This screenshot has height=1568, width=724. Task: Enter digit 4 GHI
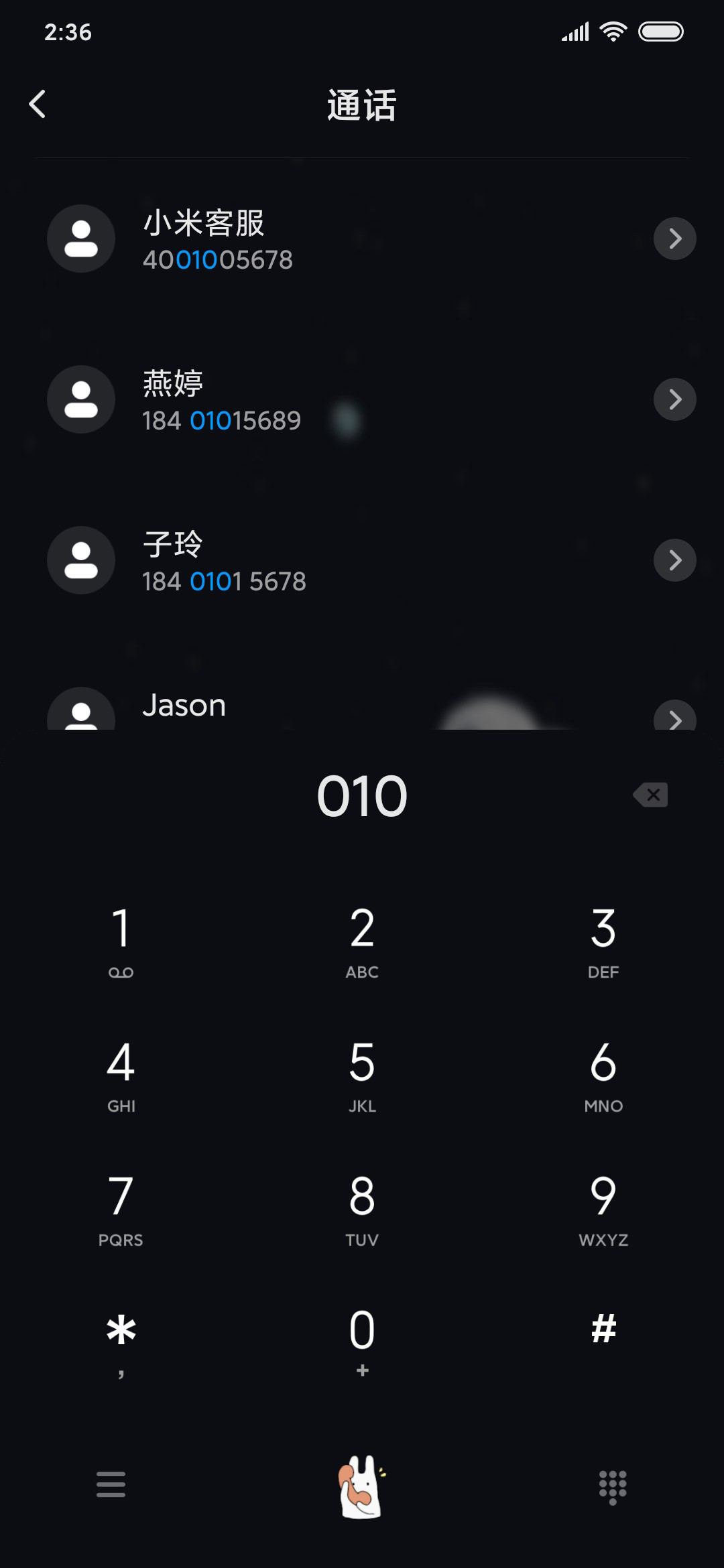click(x=121, y=1075)
